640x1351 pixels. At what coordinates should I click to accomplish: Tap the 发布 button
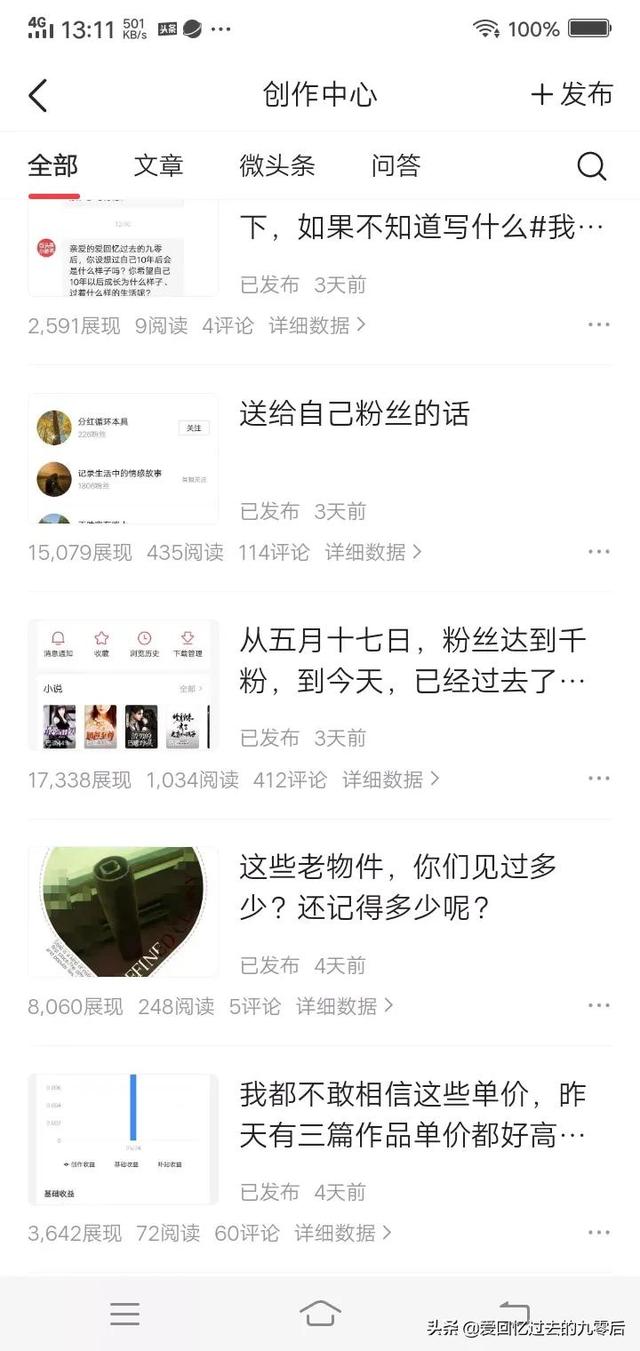571,95
